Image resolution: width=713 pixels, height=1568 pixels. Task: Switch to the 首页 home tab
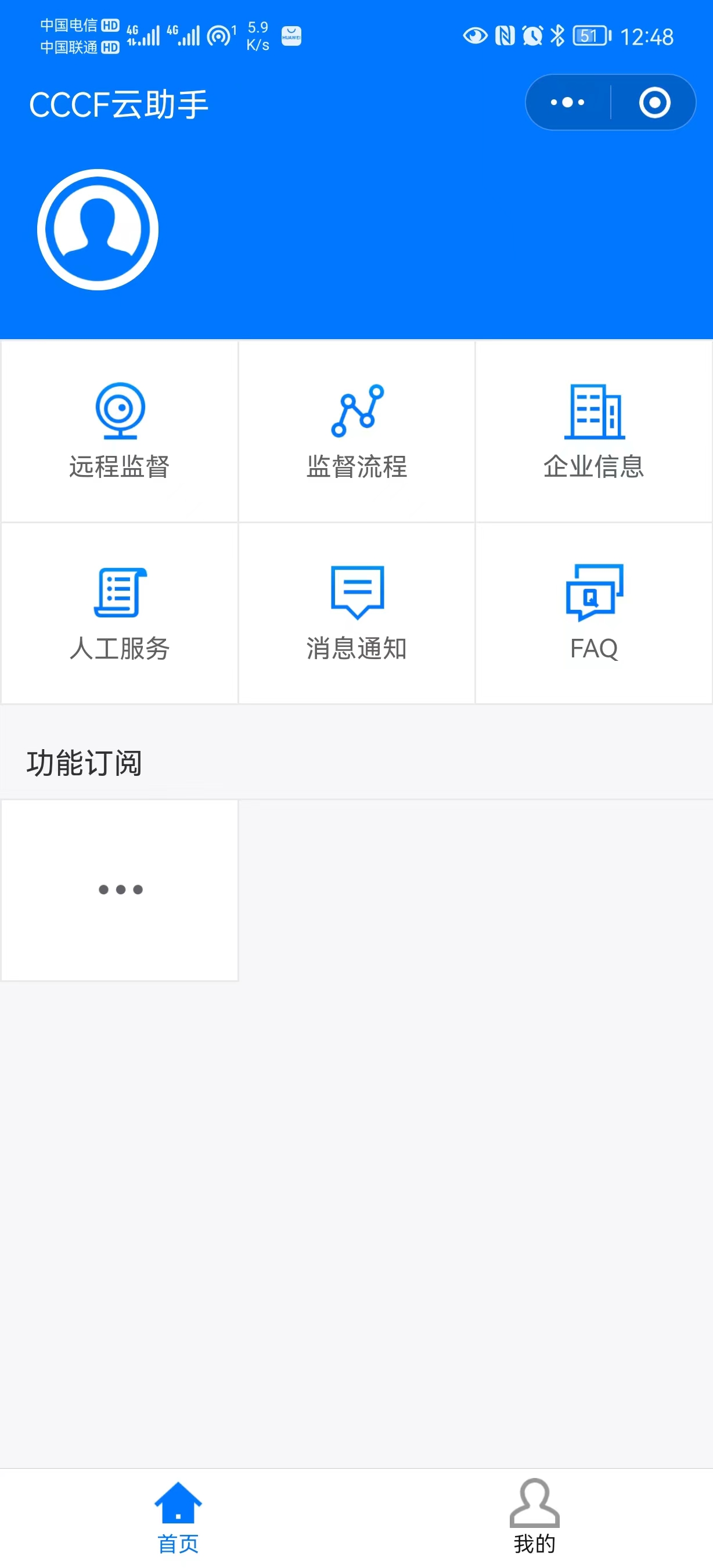[178, 1518]
